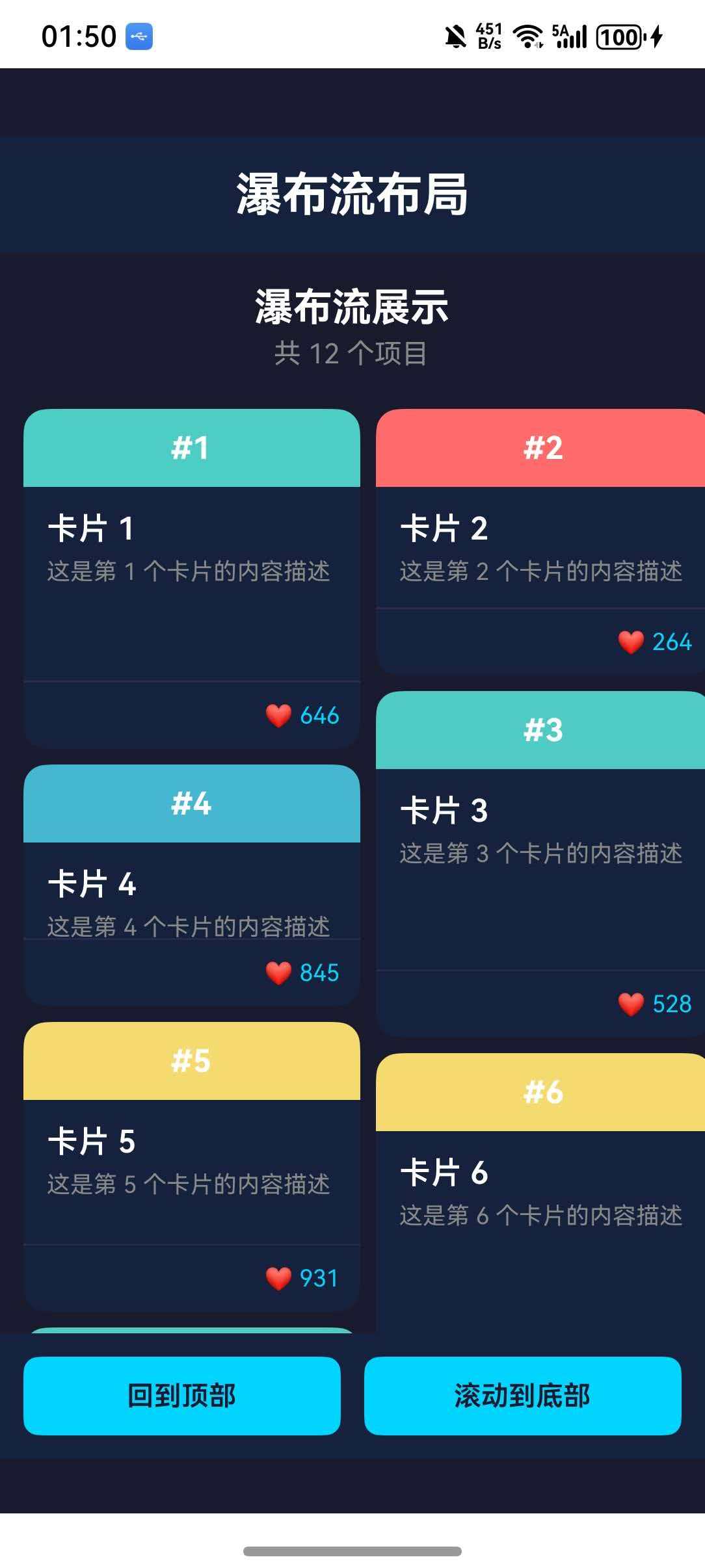Tap the heart icon showing 264 likes
Image resolution: width=705 pixels, height=1568 pixels.
(630, 642)
